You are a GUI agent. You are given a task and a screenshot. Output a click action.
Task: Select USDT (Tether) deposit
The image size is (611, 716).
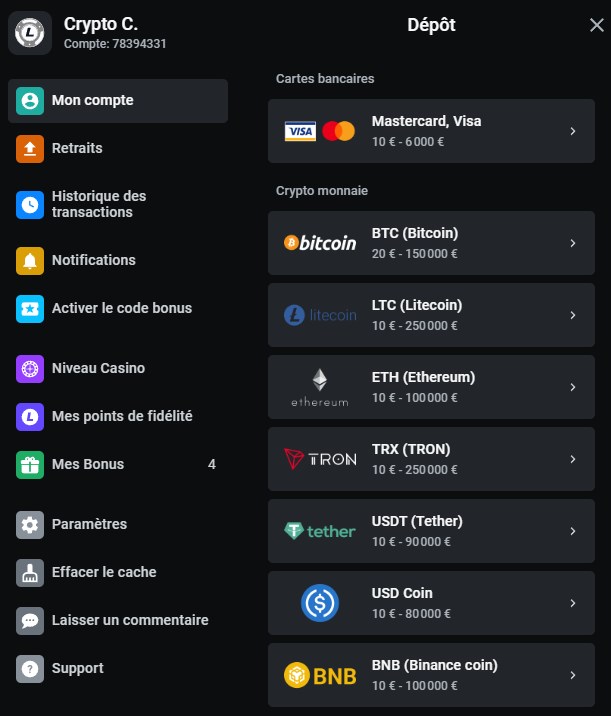click(430, 530)
